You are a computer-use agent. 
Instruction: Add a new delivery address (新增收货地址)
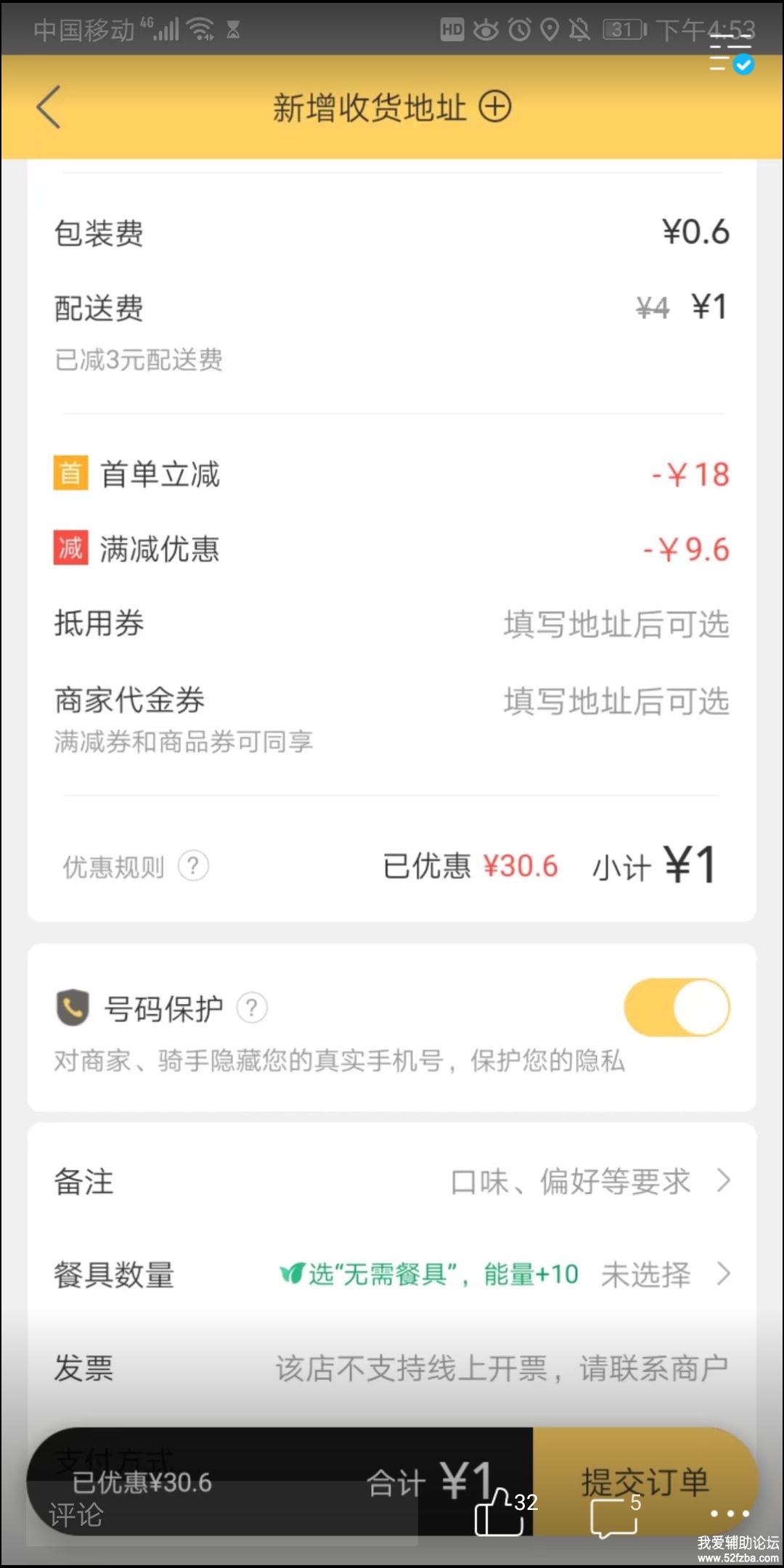392,107
